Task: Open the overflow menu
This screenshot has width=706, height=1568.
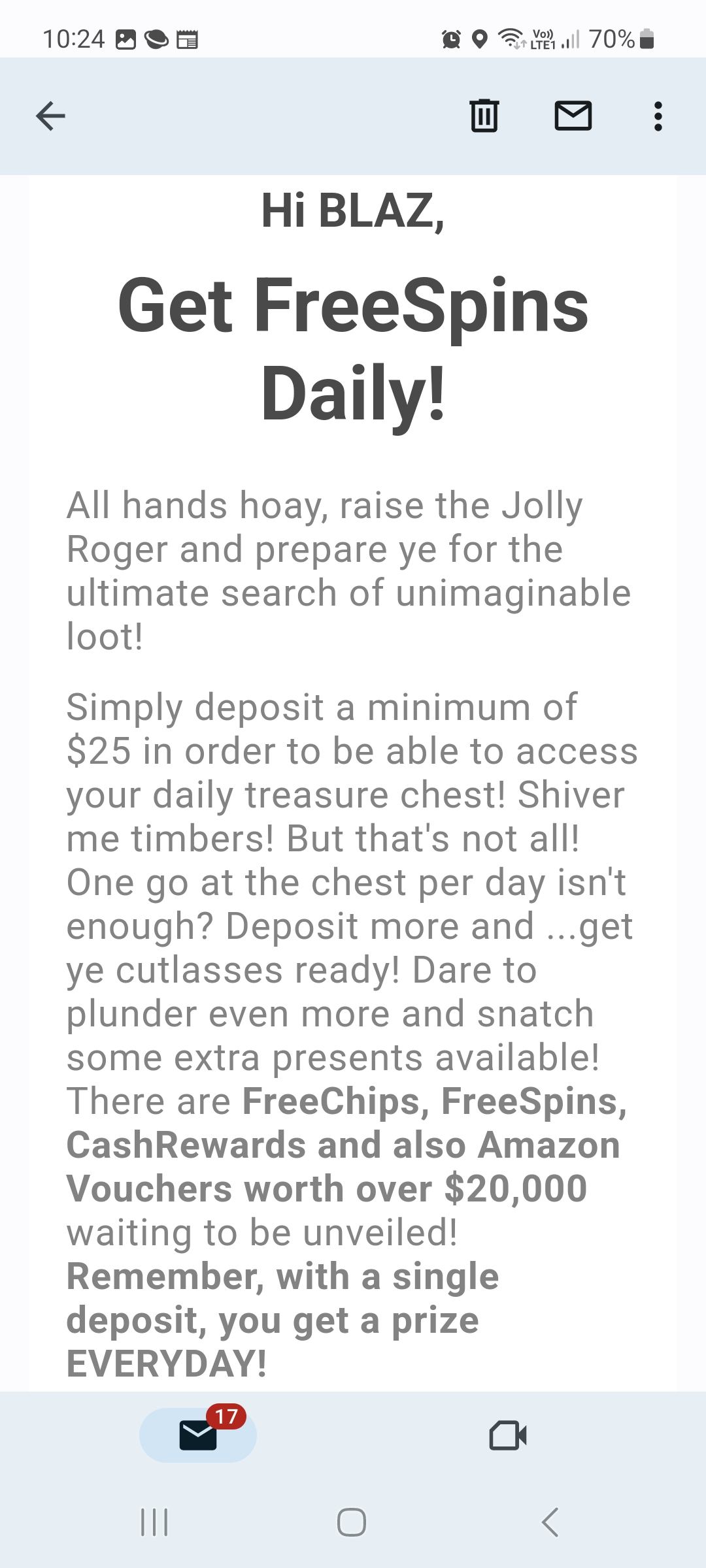Action: point(658,116)
